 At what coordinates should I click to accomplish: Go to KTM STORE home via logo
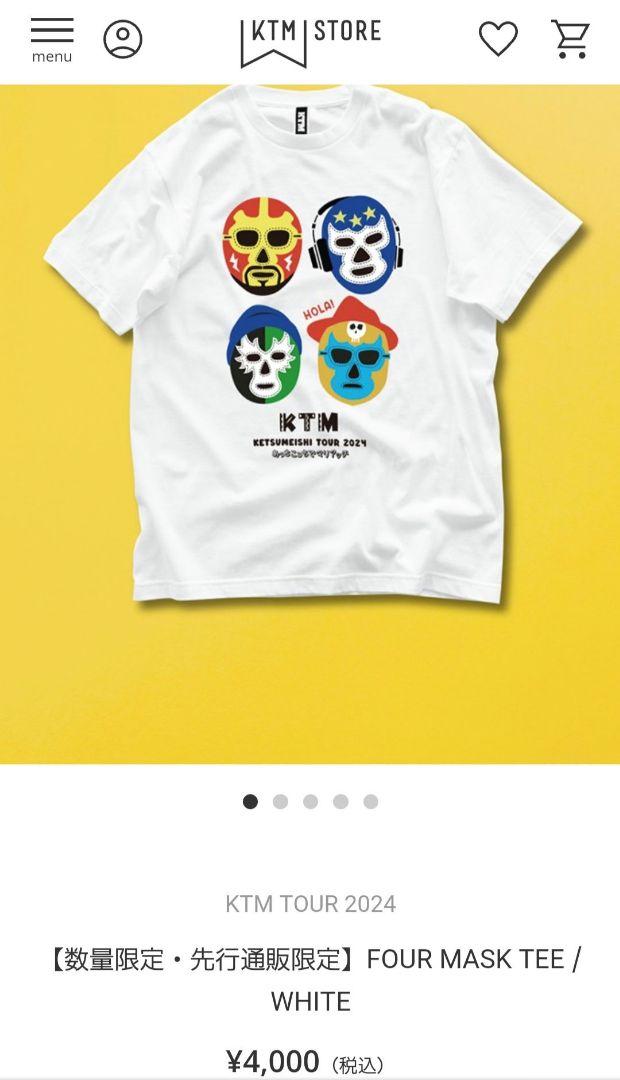pos(311,43)
